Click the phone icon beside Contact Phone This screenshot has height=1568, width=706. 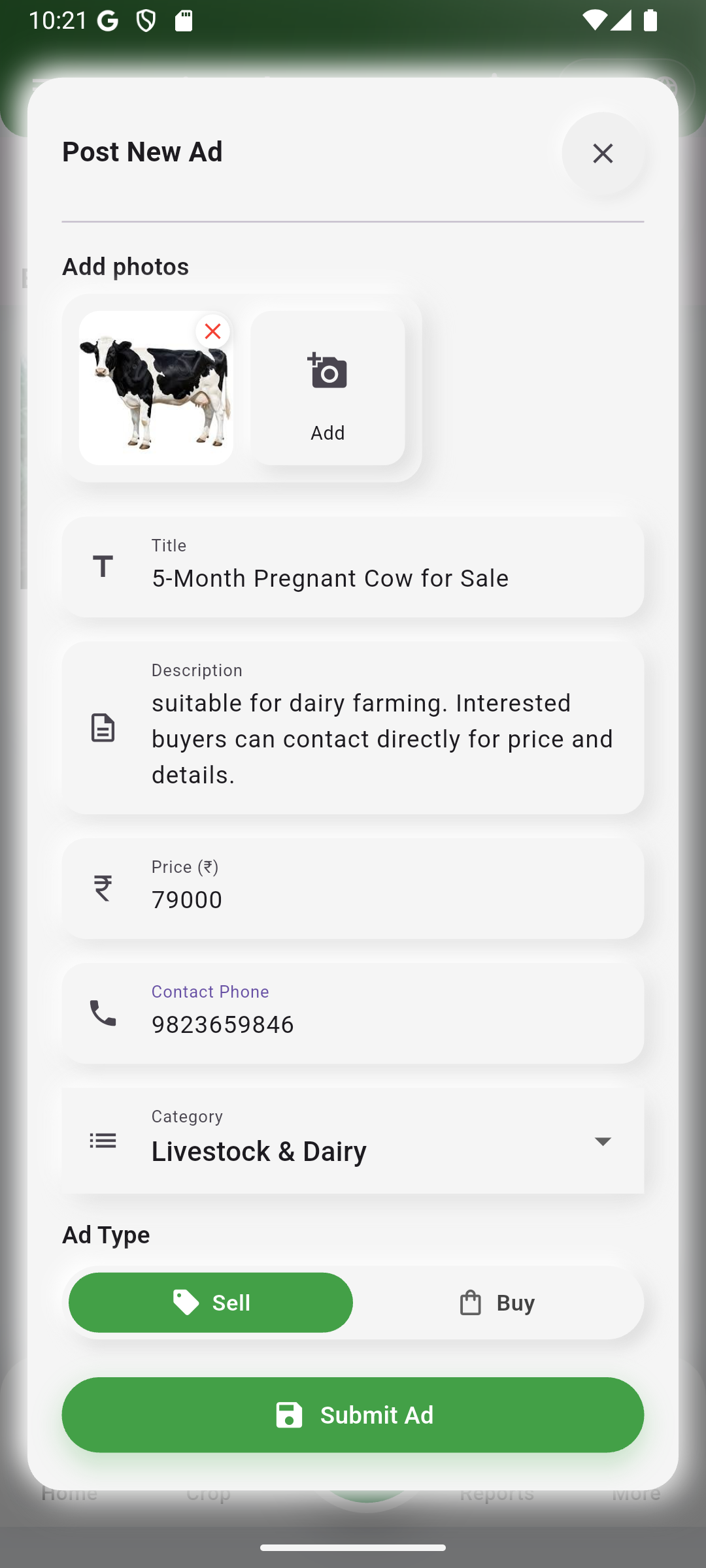tap(103, 1013)
